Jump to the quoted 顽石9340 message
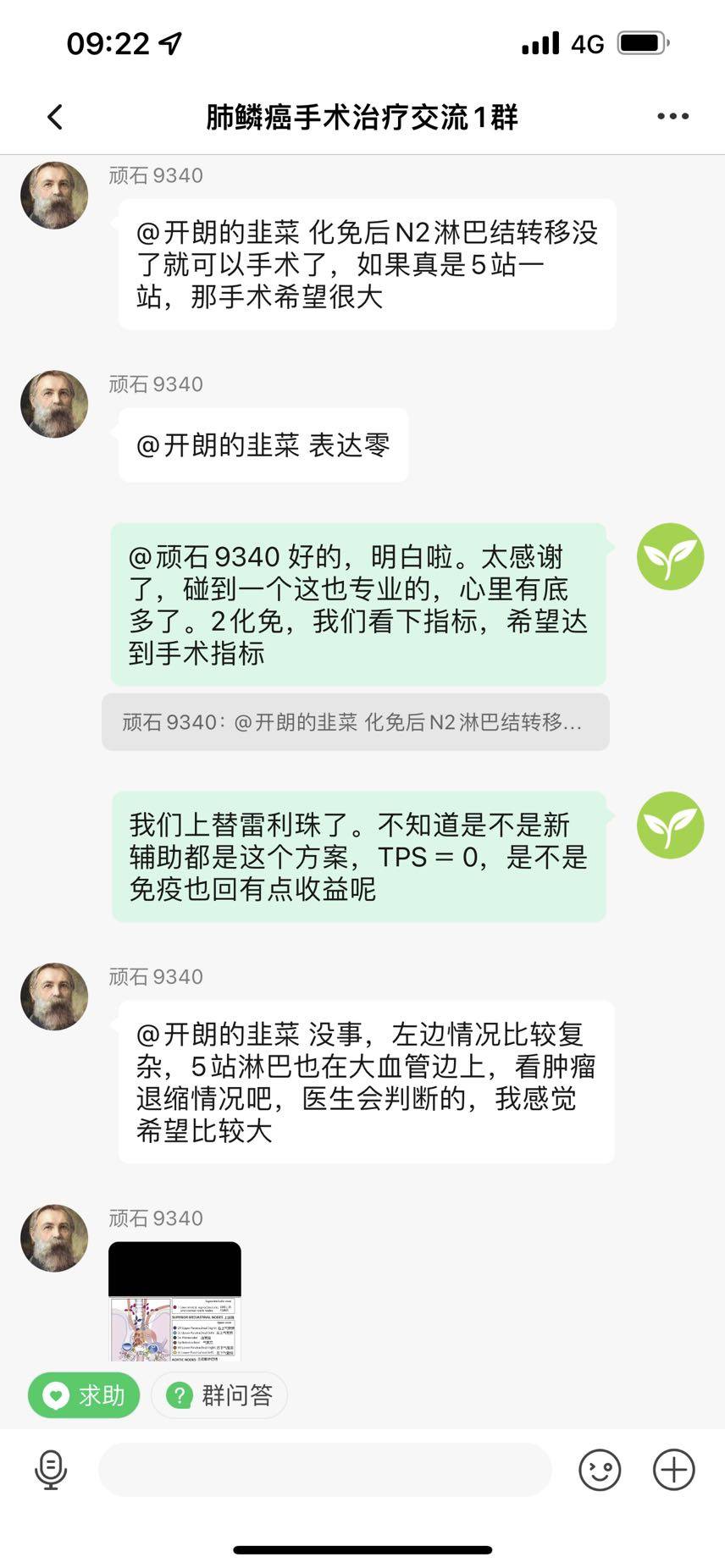Screen dimensions: 725x1568 click(x=355, y=722)
